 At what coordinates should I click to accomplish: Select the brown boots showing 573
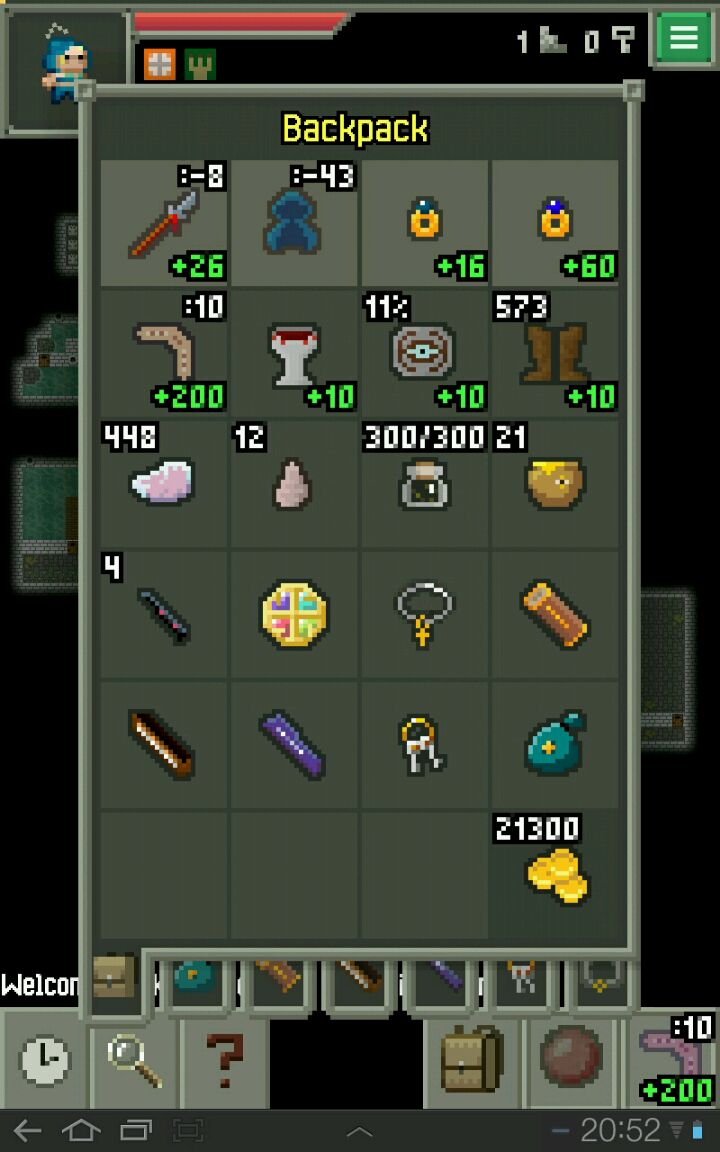point(555,354)
